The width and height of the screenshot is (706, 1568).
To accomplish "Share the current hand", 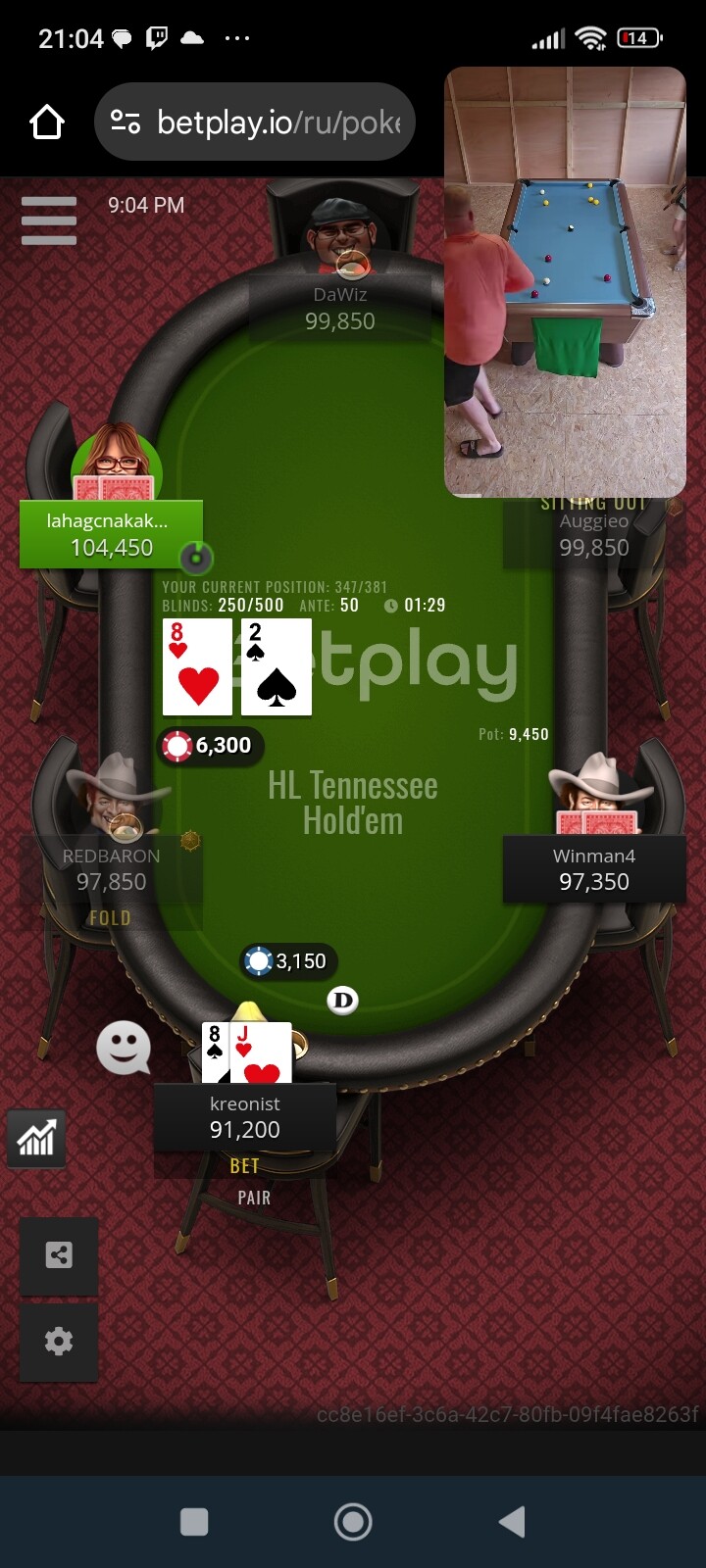I will 59,1255.
